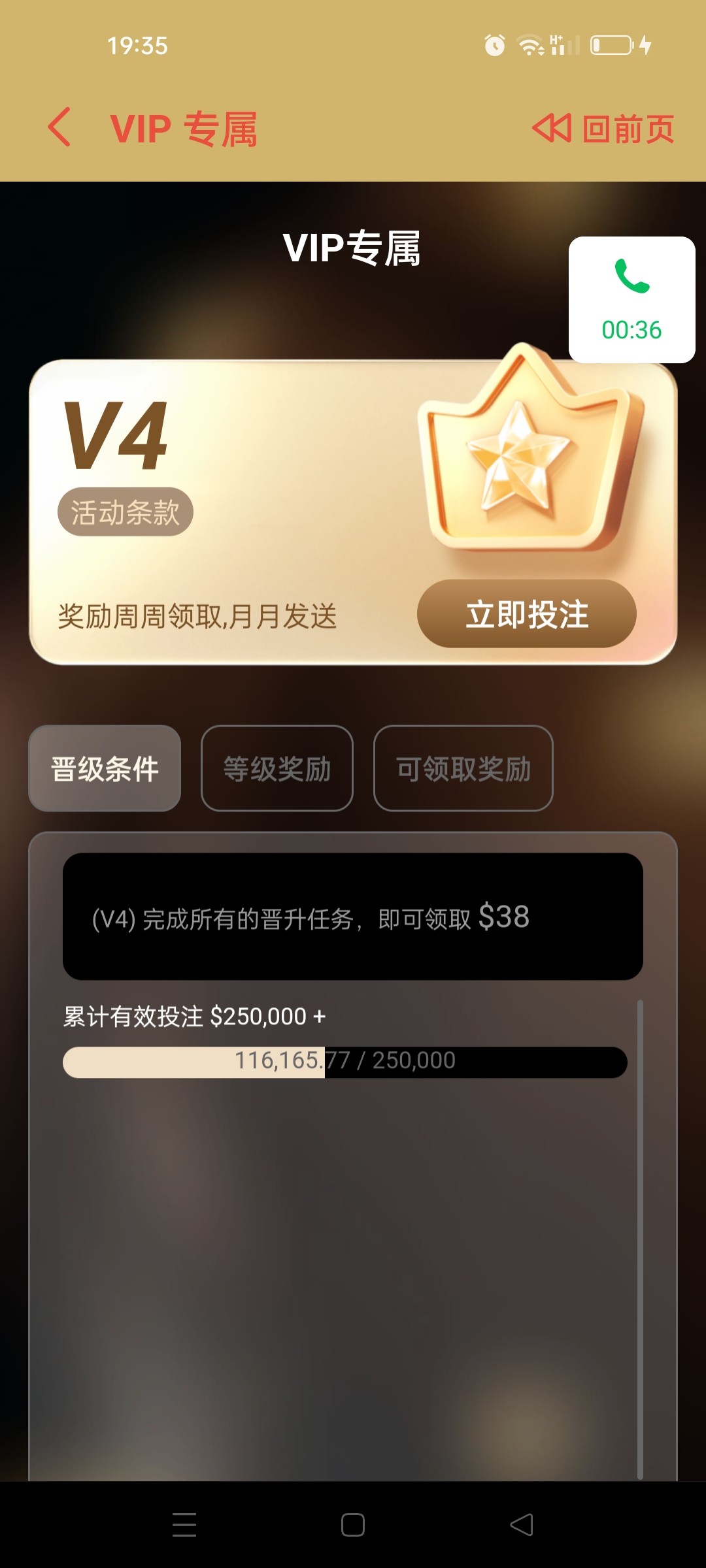Screen dimensions: 706x1568
Task: Select the 晋级条件 tab
Action: pyautogui.click(x=105, y=769)
